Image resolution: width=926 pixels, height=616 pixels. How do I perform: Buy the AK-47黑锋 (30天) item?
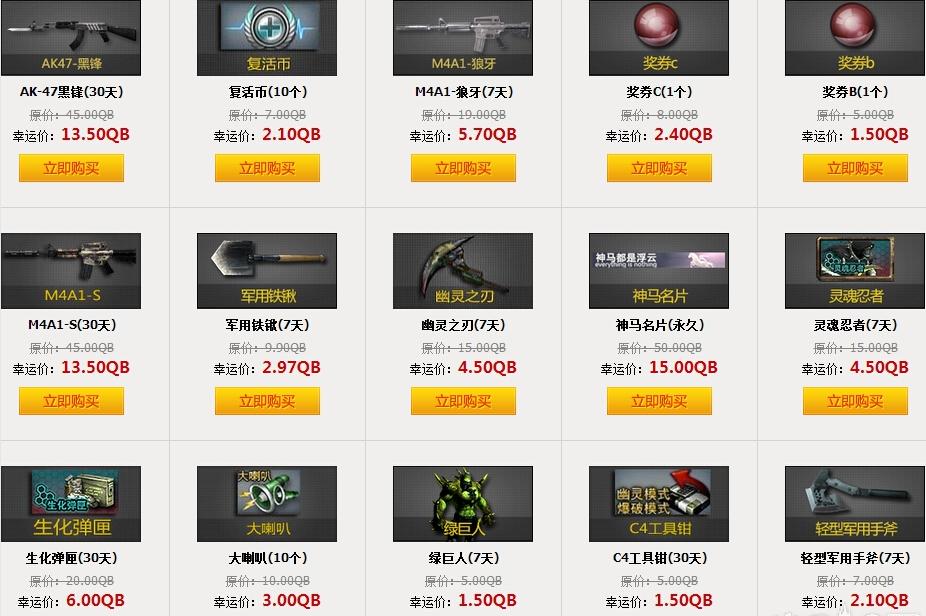[x=71, y=168]
